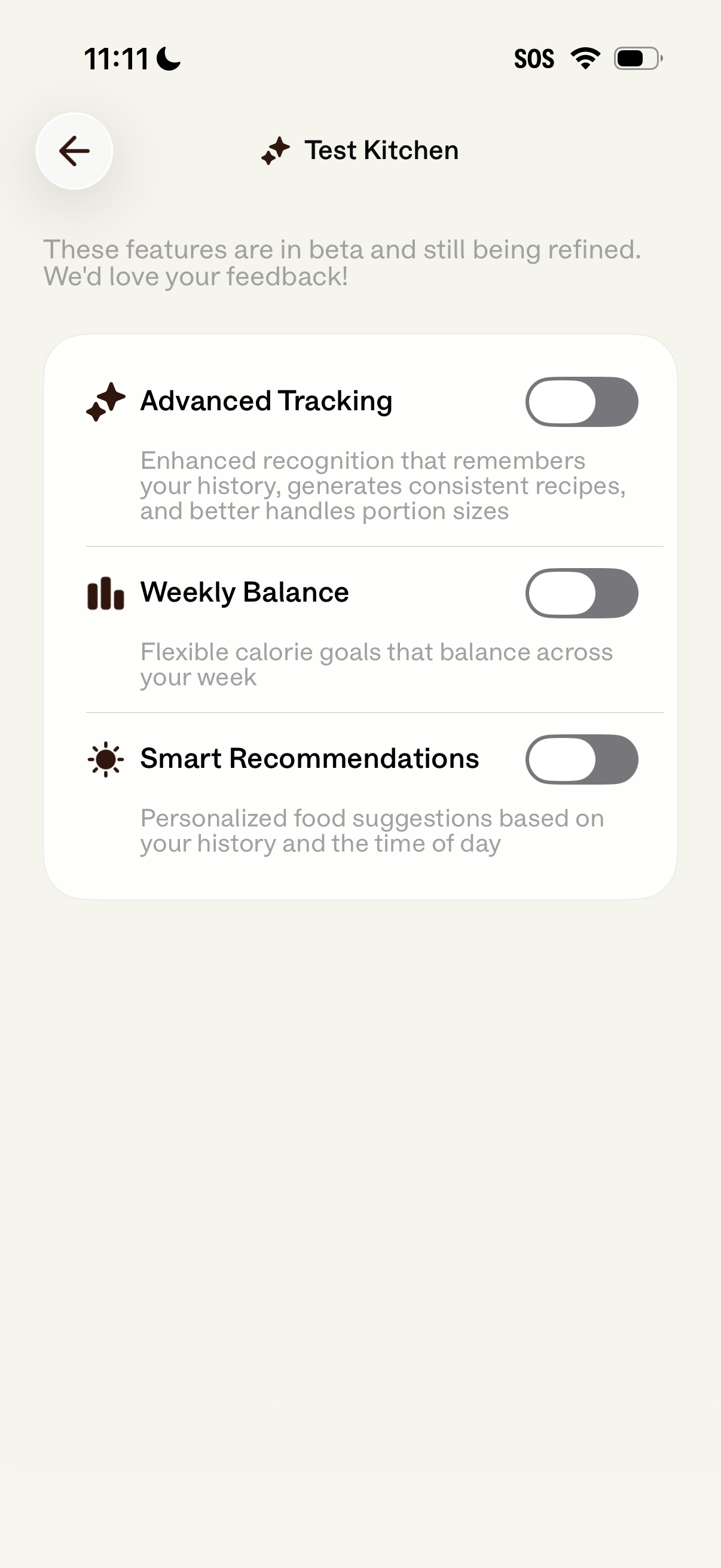Tap the Weekly Balance label
721x1568 pixels.
tap(245, 591)
